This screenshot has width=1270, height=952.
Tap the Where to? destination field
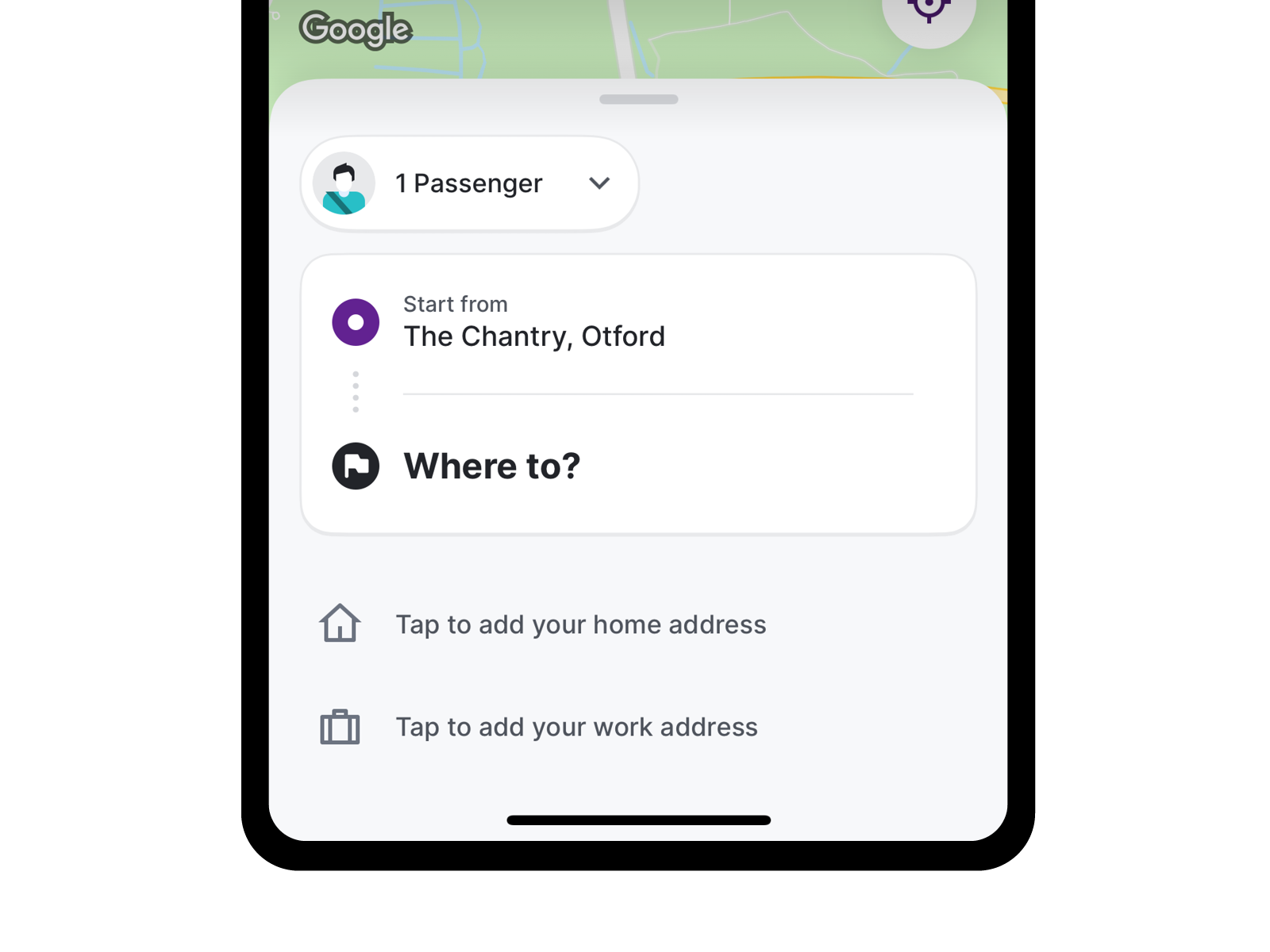[492, 466]
